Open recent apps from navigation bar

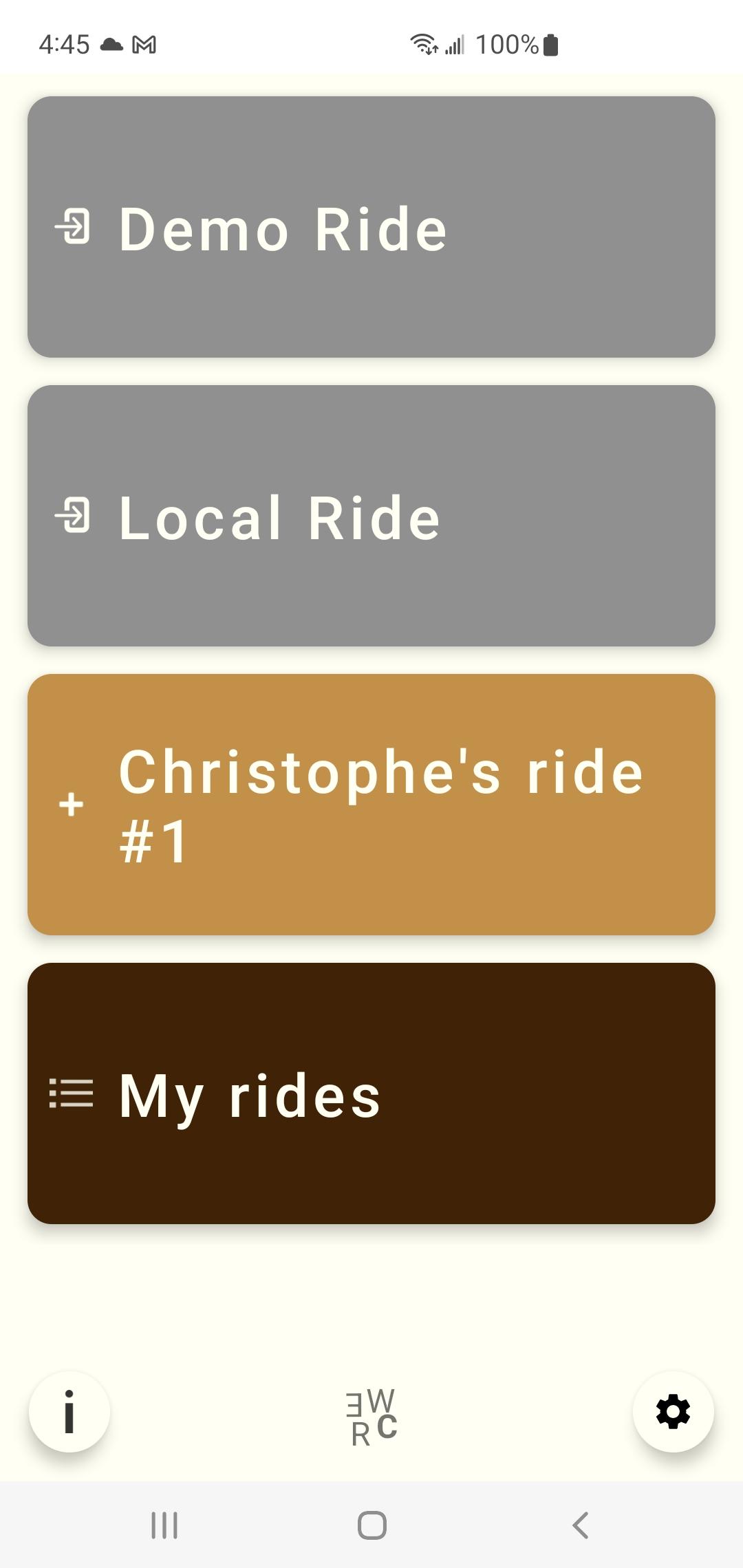point(164,1525)
